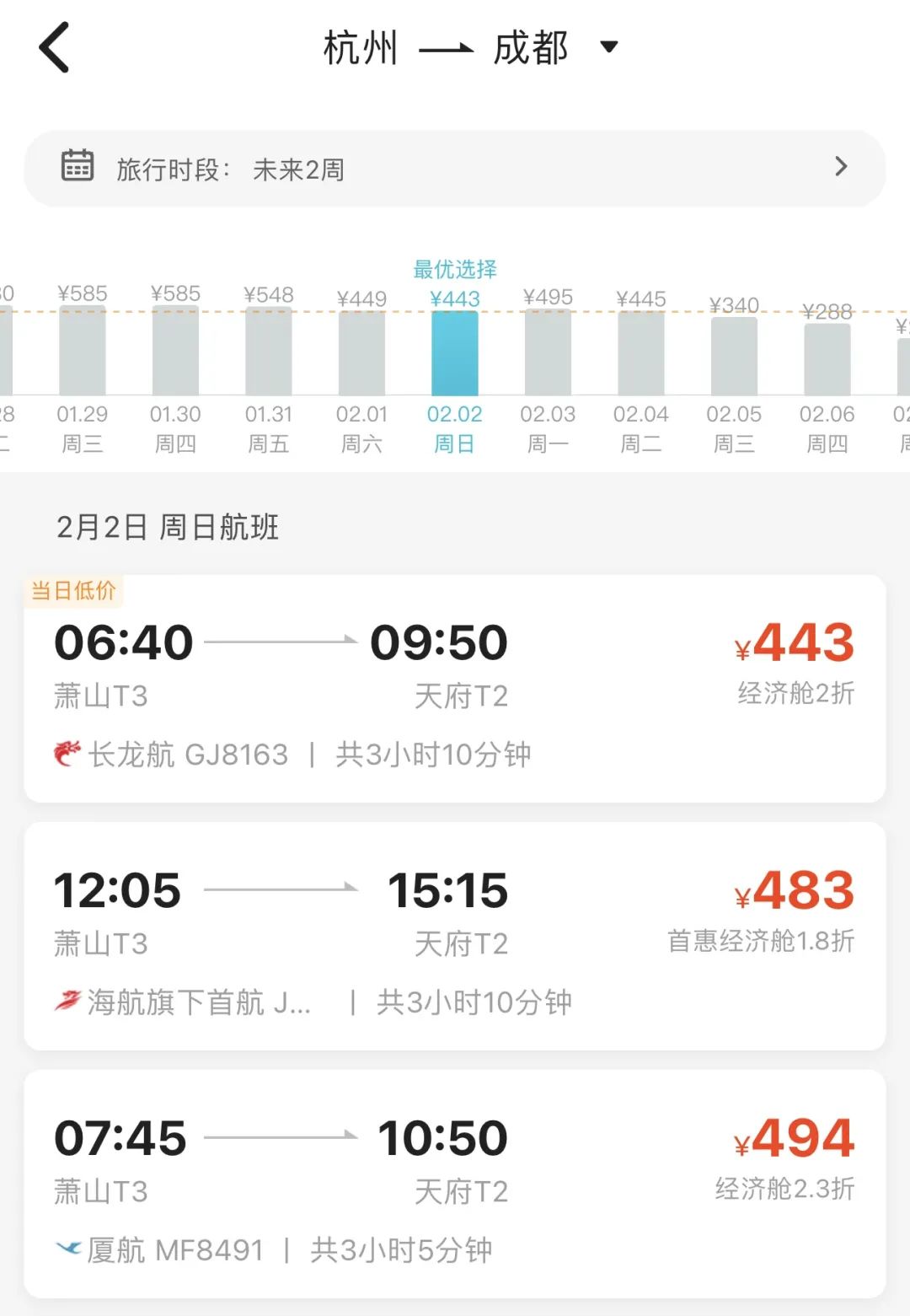
Task: Go back using the top-left arrow
Action: click(54, 48)
